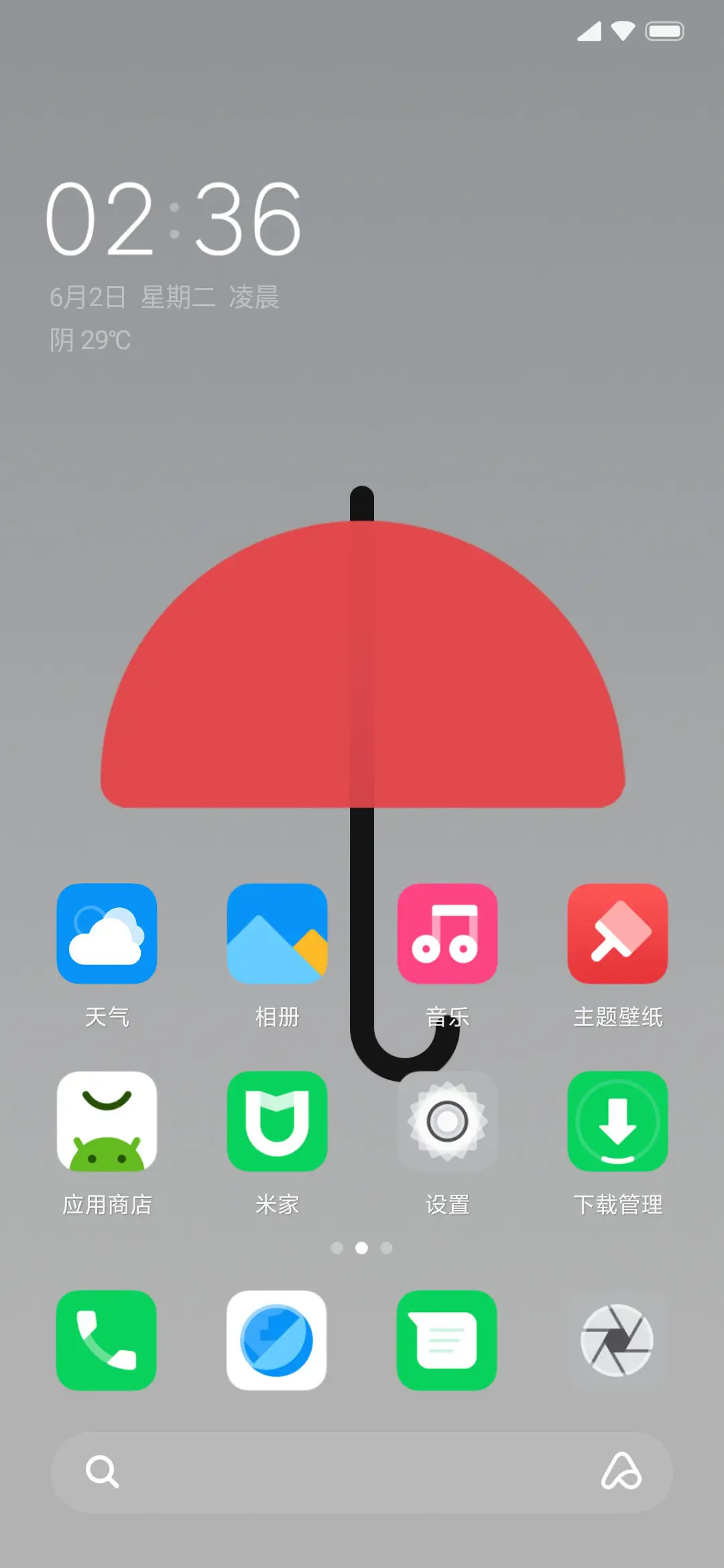
Task: Open the Camera app in the dock
Action: (617, 1339)
